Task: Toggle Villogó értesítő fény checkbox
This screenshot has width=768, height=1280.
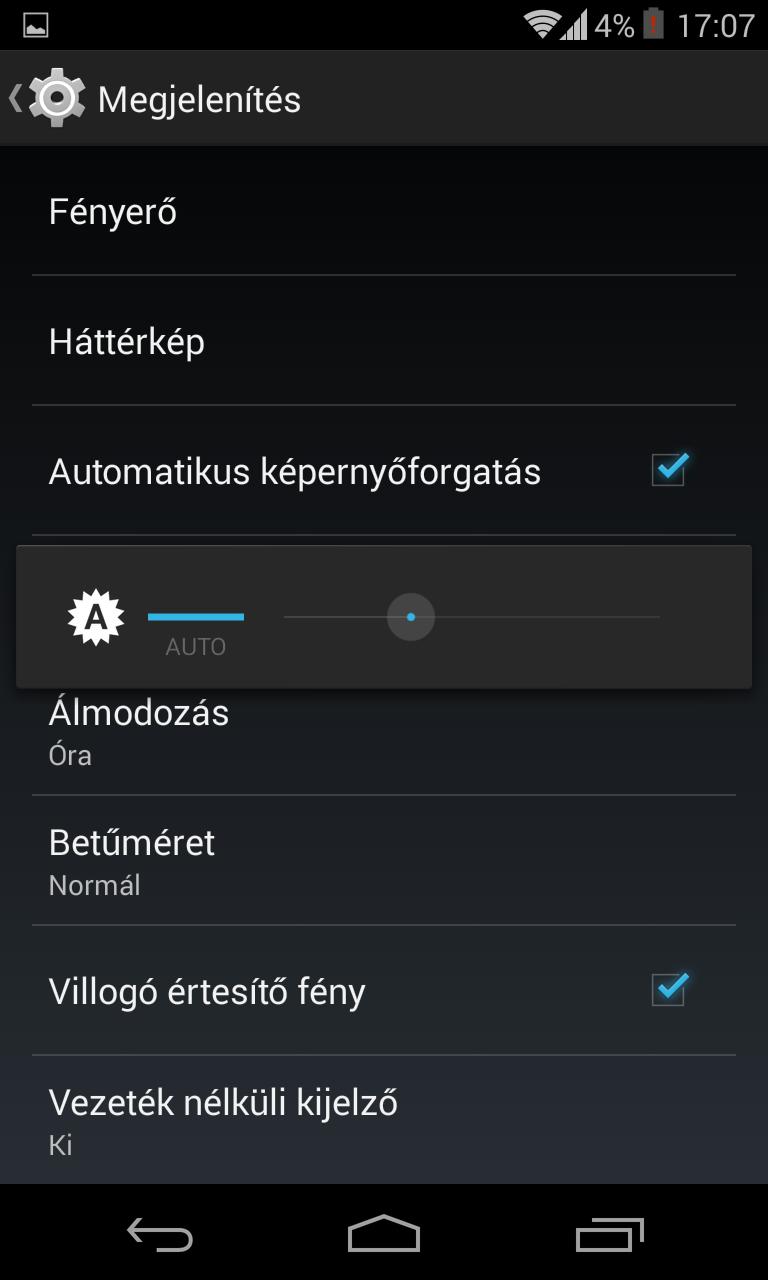Action: pyautogui.click(x=669, y=989)
